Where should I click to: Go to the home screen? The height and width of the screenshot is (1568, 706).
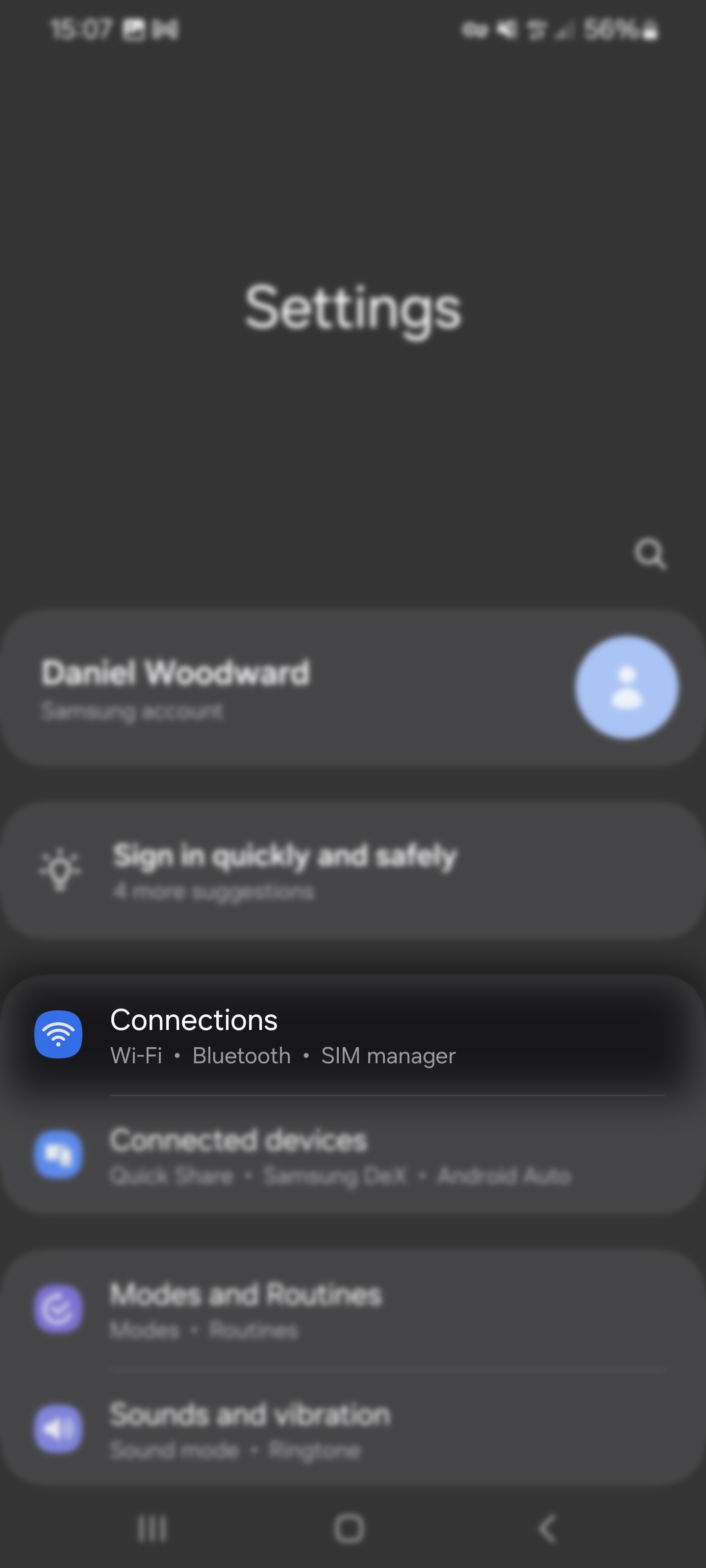point(350,1528)
